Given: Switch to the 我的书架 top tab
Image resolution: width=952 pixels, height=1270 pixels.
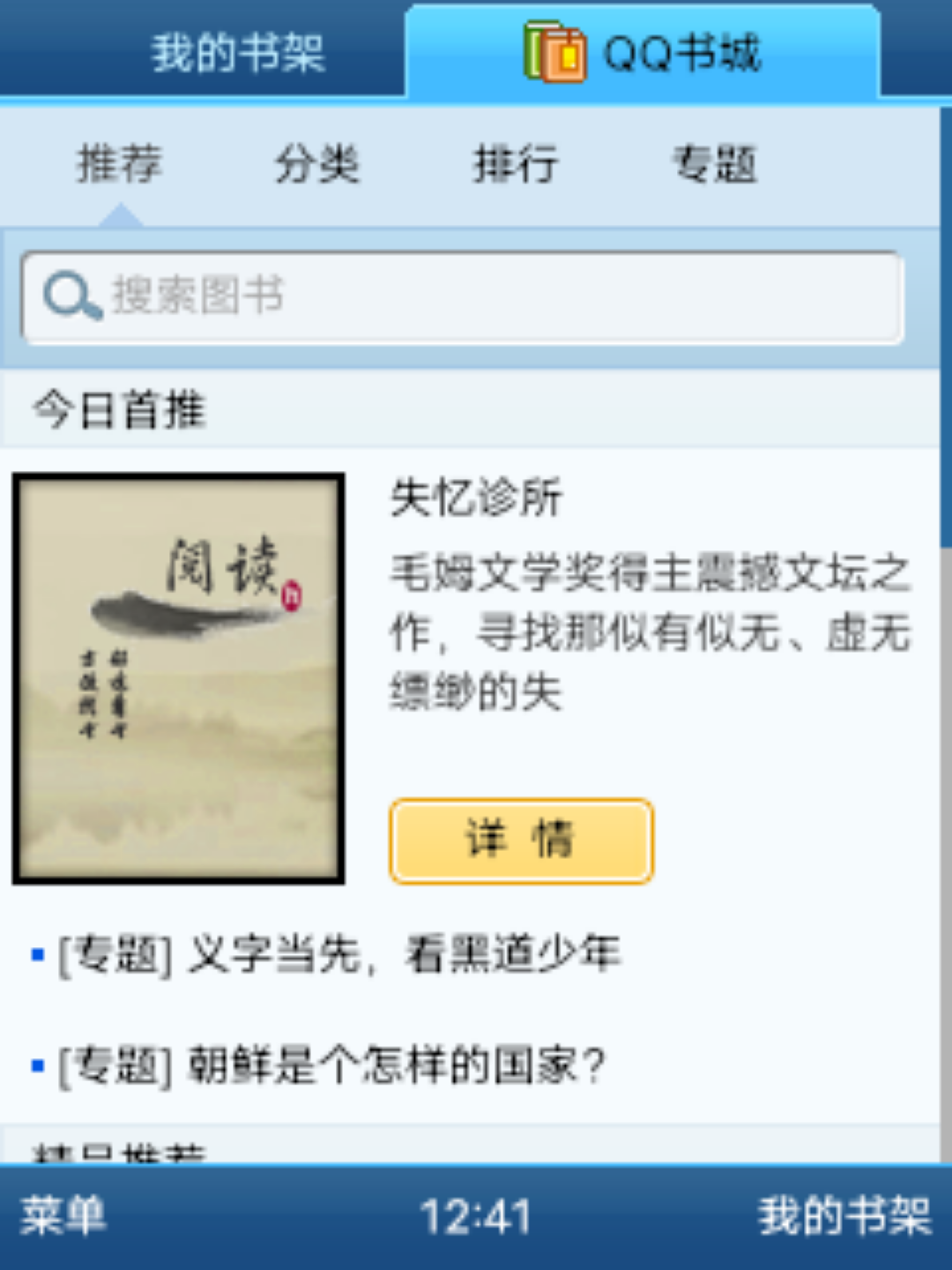Looking at the screenshot, I should 238,53.
